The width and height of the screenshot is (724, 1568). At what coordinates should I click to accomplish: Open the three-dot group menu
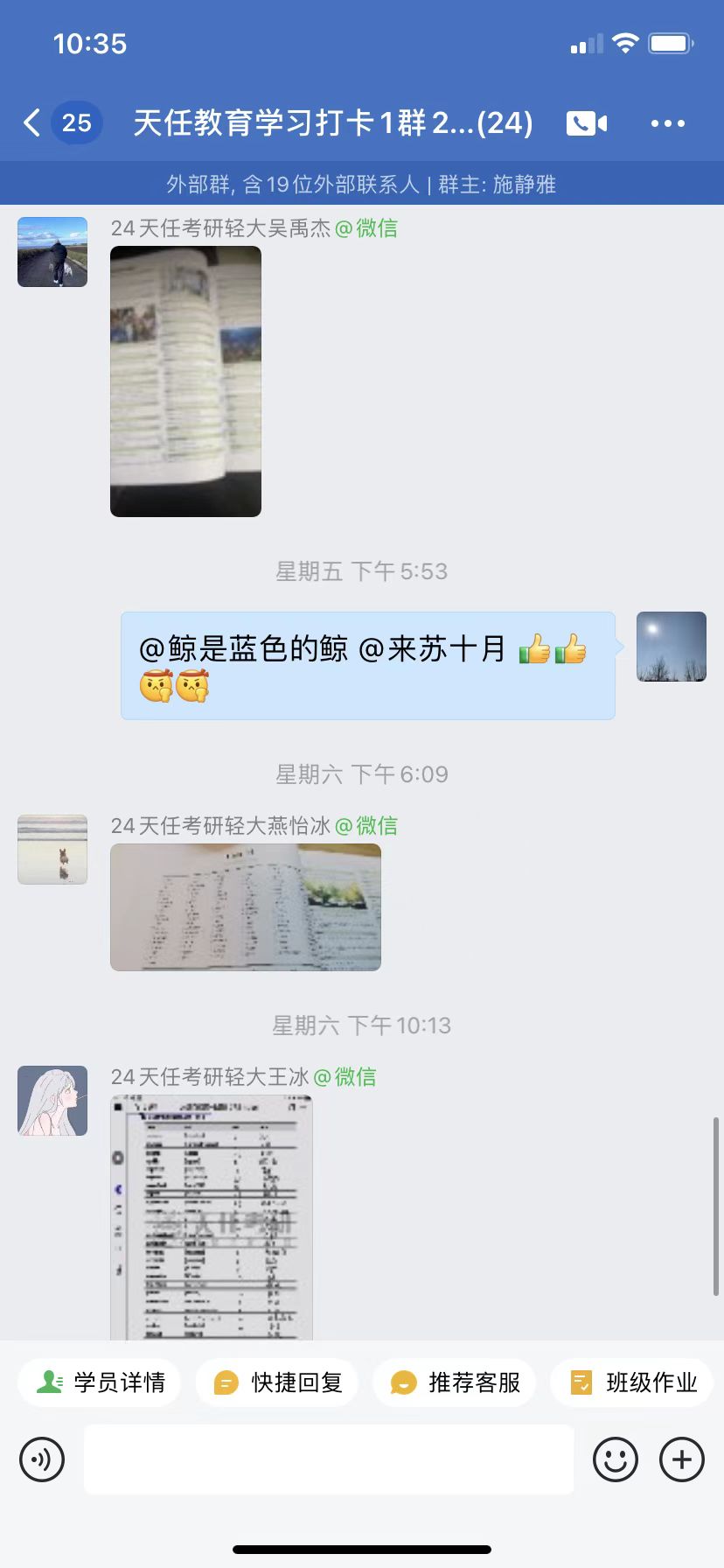pos(668,123)
